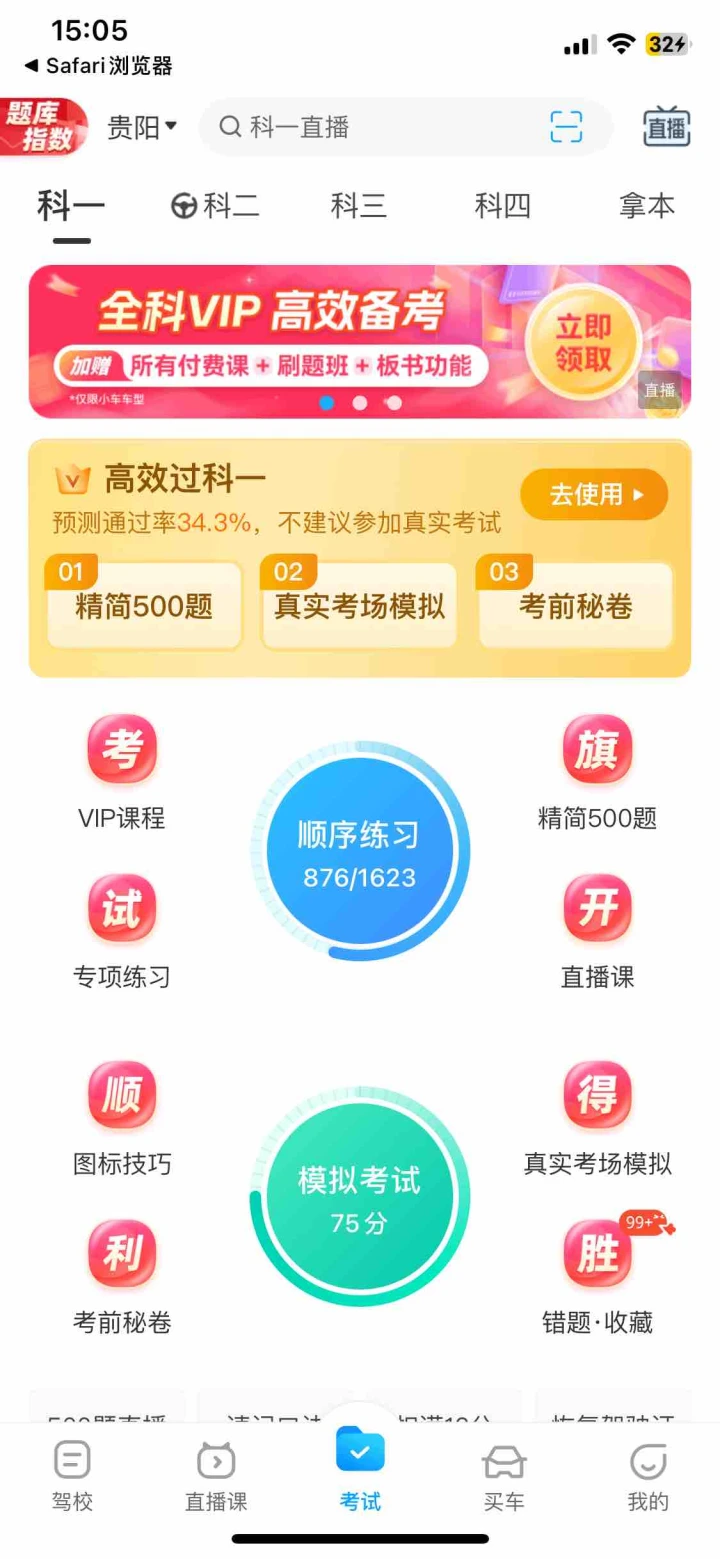Open the 直播 TV icon
720x1559 pixels.
pos(666,127)
